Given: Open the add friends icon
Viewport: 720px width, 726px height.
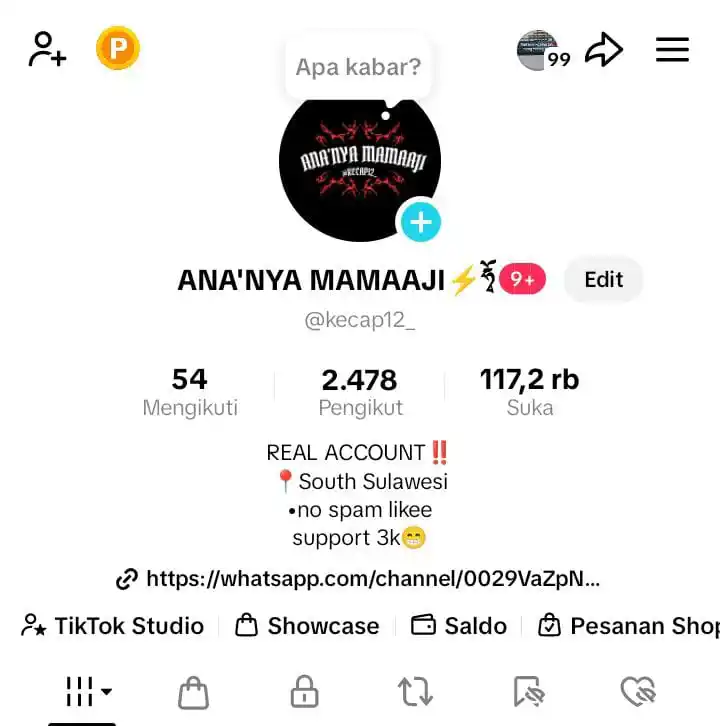Looking at the screenshot, I should click(x=47, y=48).
